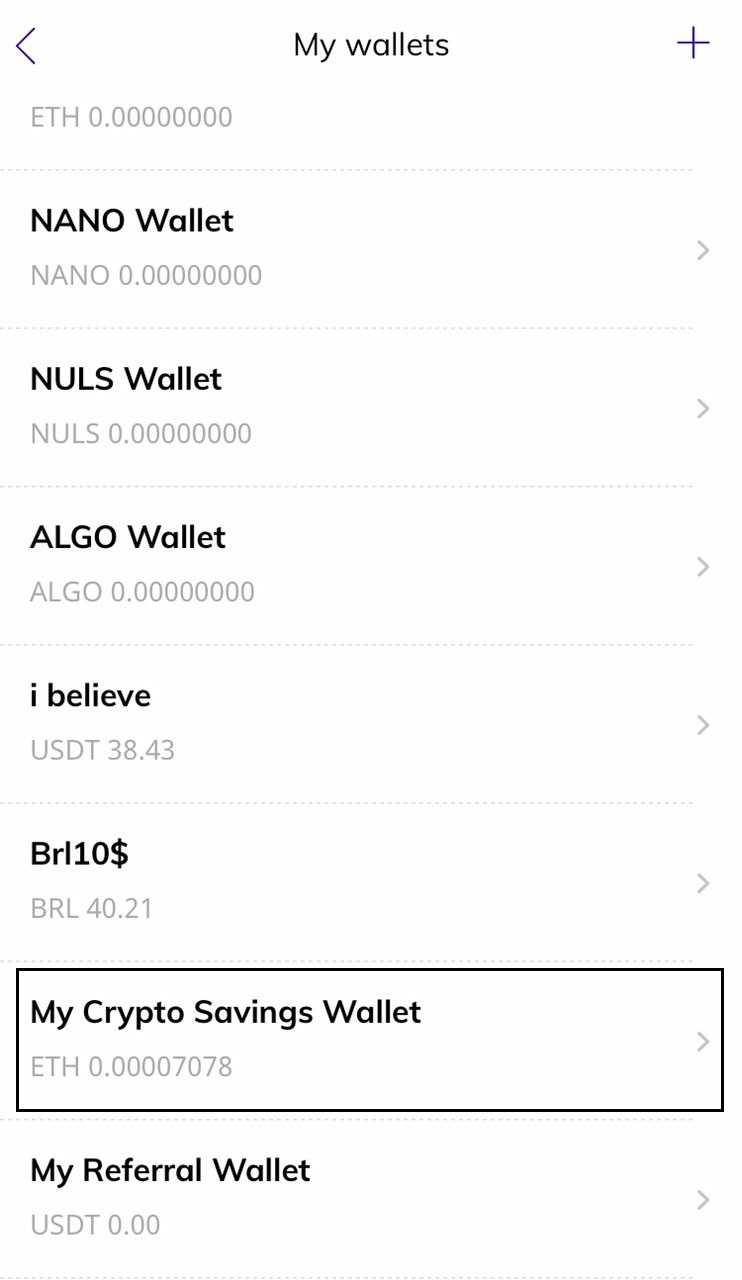Screen dimensions: 742x1280
Task: View the Brl10$ wallet
Action: coord(371,883)
